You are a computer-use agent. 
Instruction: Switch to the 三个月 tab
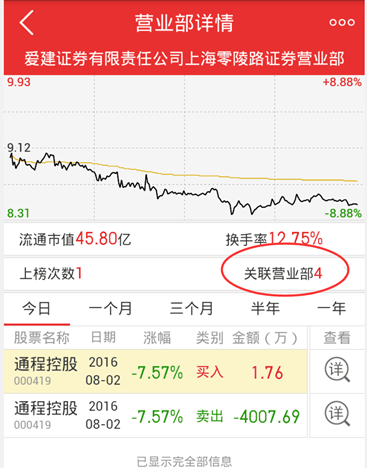coord(191,308)
